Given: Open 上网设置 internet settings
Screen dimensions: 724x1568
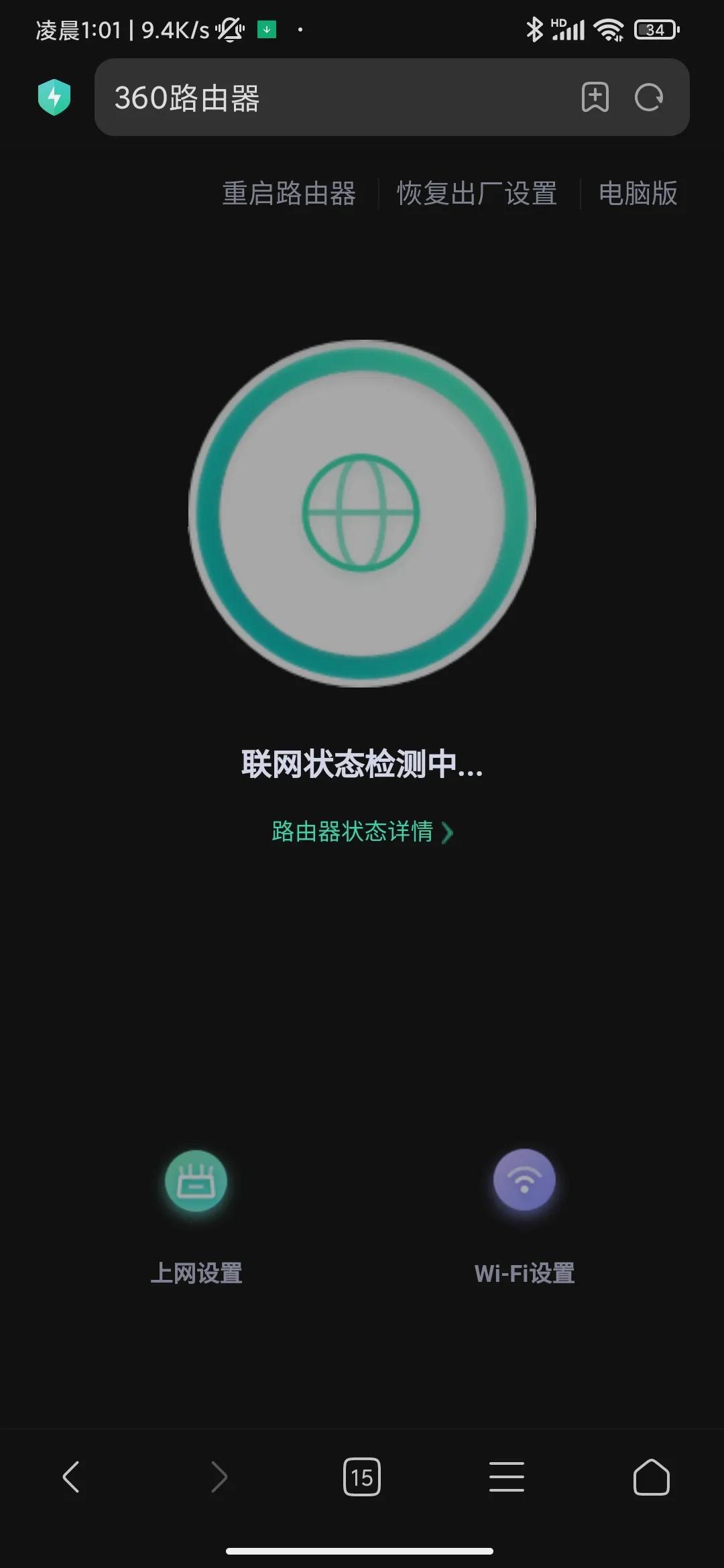Looking at the screenshot, I should (x=196, y=1206).
